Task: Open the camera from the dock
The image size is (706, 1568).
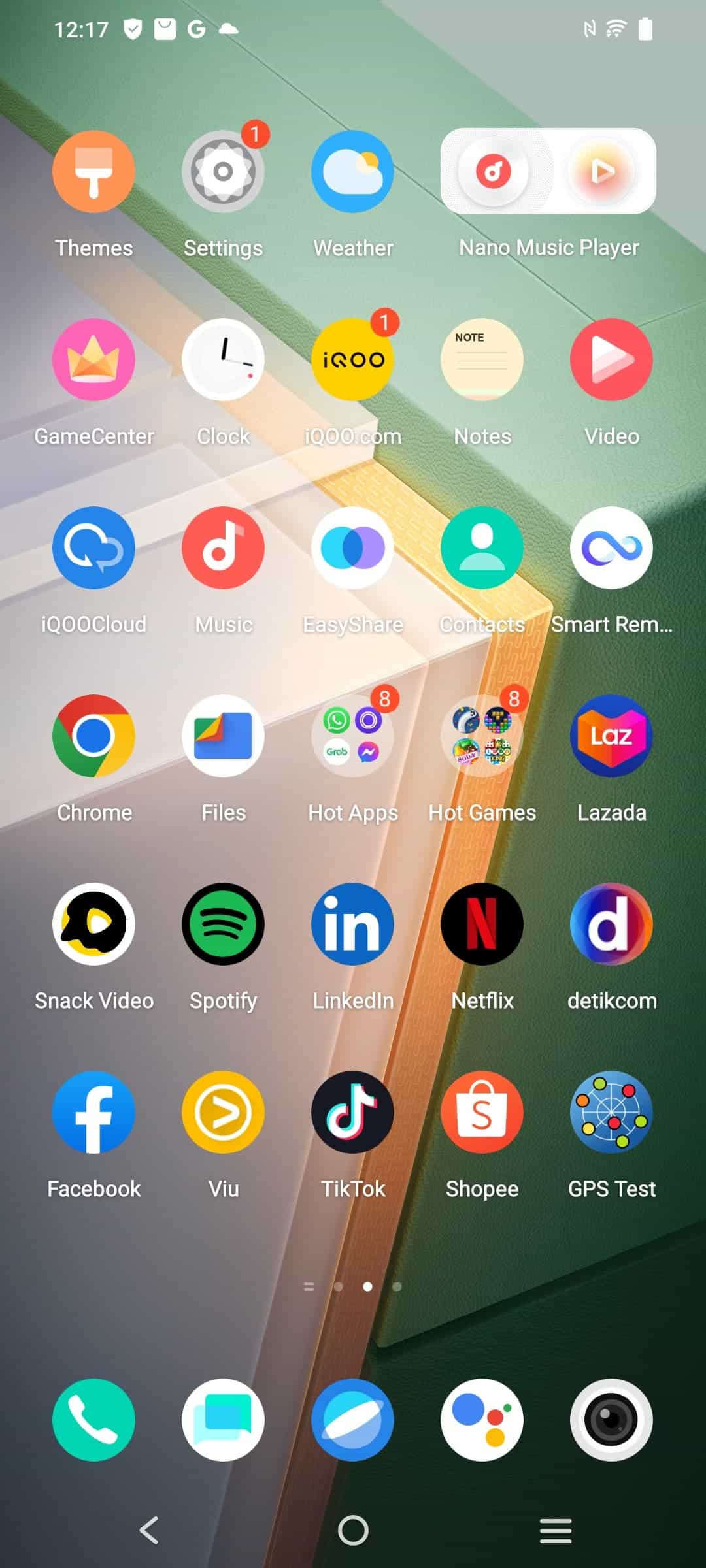Action: pyautogui.click(x=611, y=1420)
